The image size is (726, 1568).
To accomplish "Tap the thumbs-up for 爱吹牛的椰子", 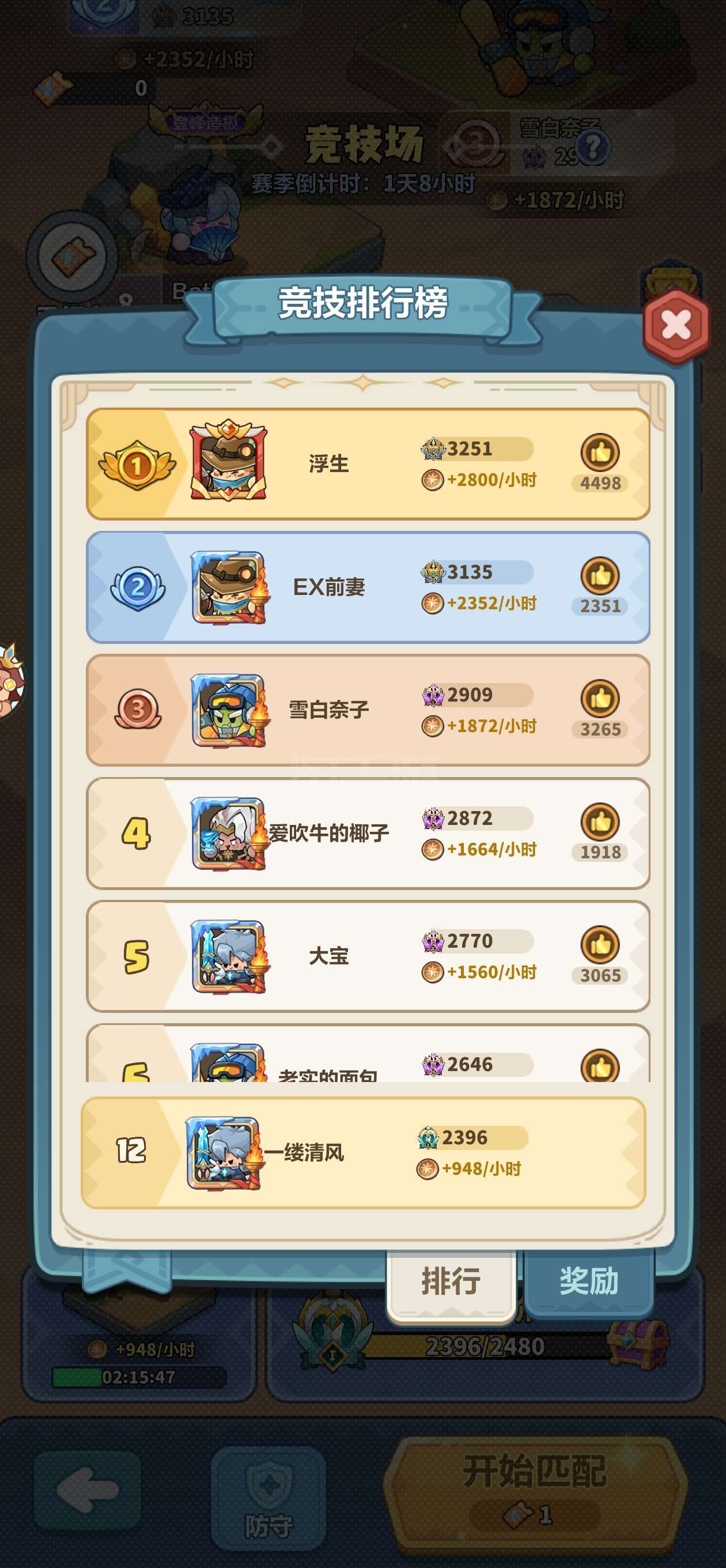I will 600,823.
